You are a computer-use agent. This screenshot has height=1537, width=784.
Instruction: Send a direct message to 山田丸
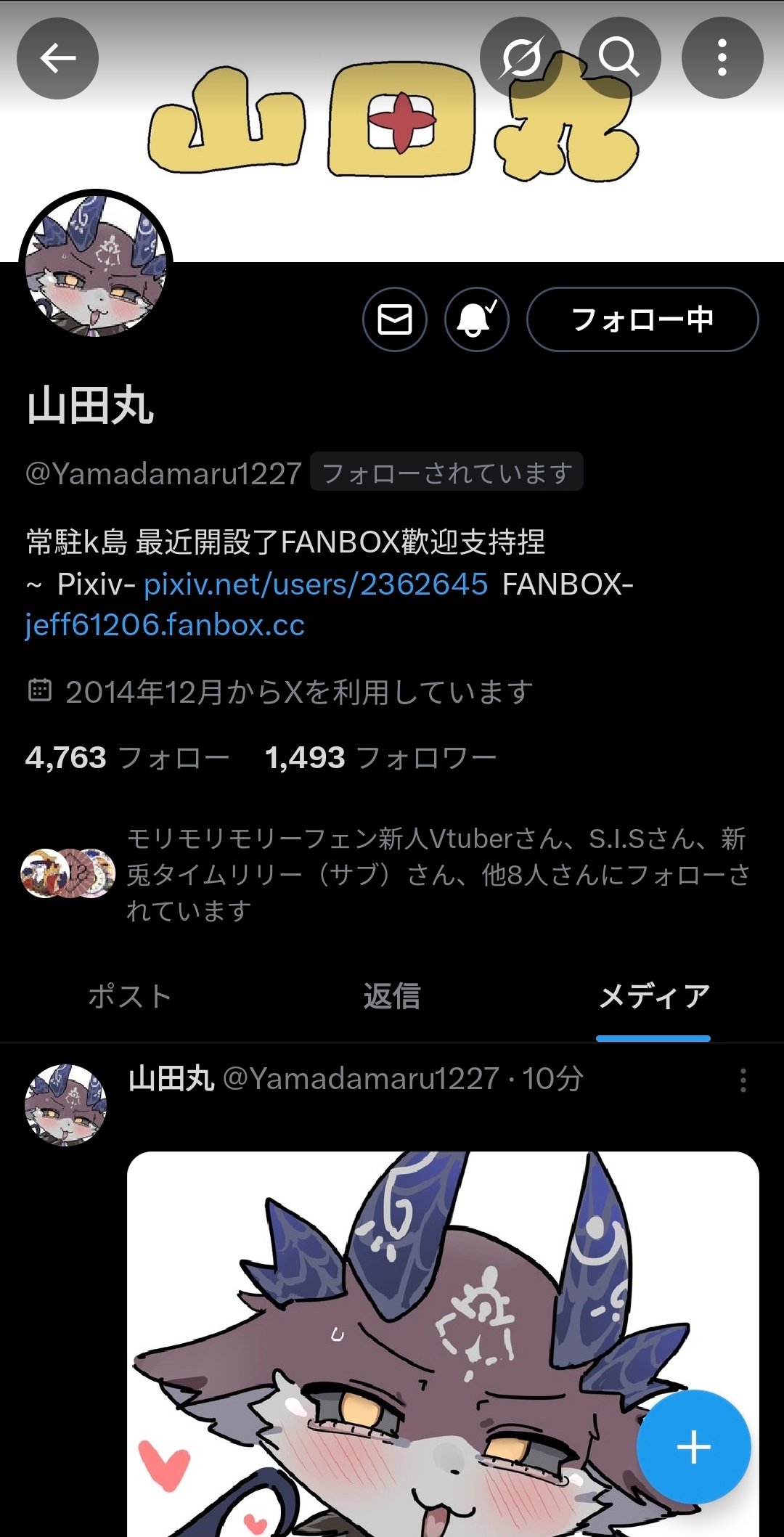coord(395,319)
